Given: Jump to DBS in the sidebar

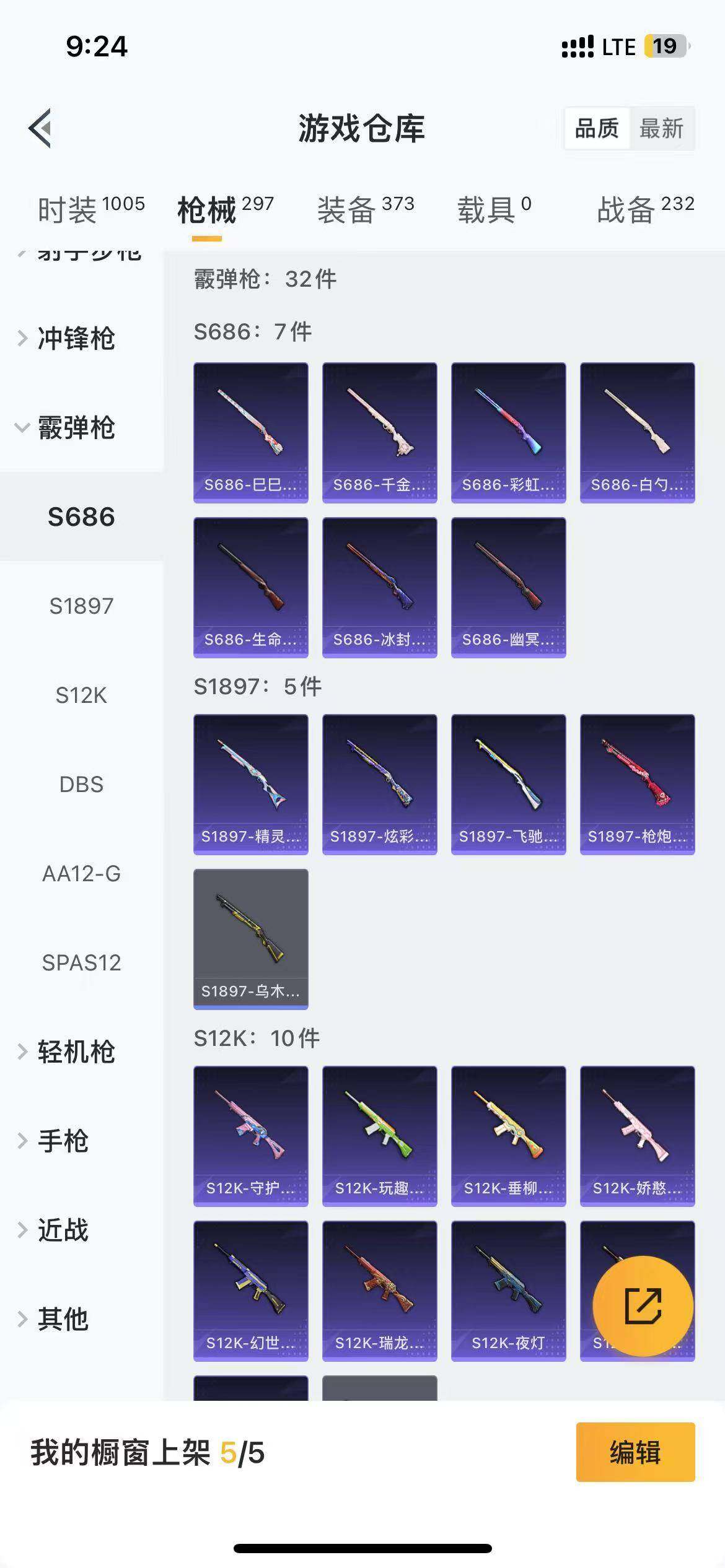Looking at the screenshot, I should coord(81,785).
